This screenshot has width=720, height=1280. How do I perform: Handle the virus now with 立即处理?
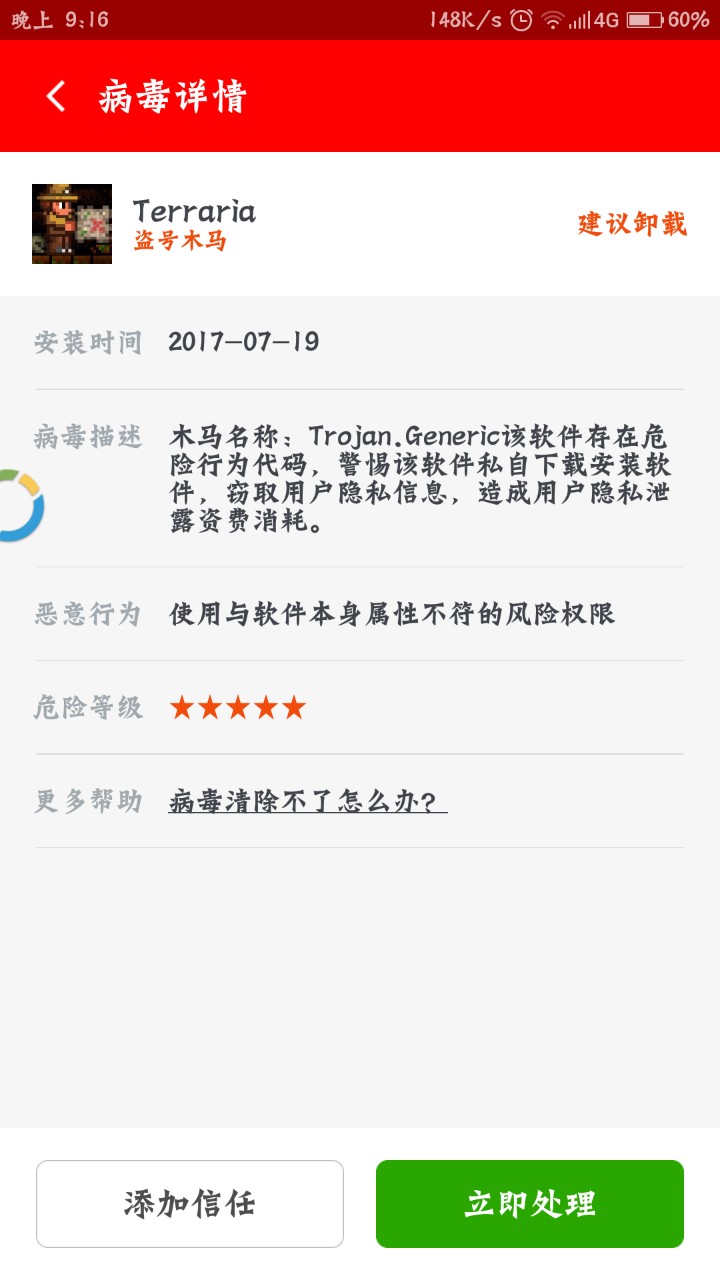point(530,1203)
